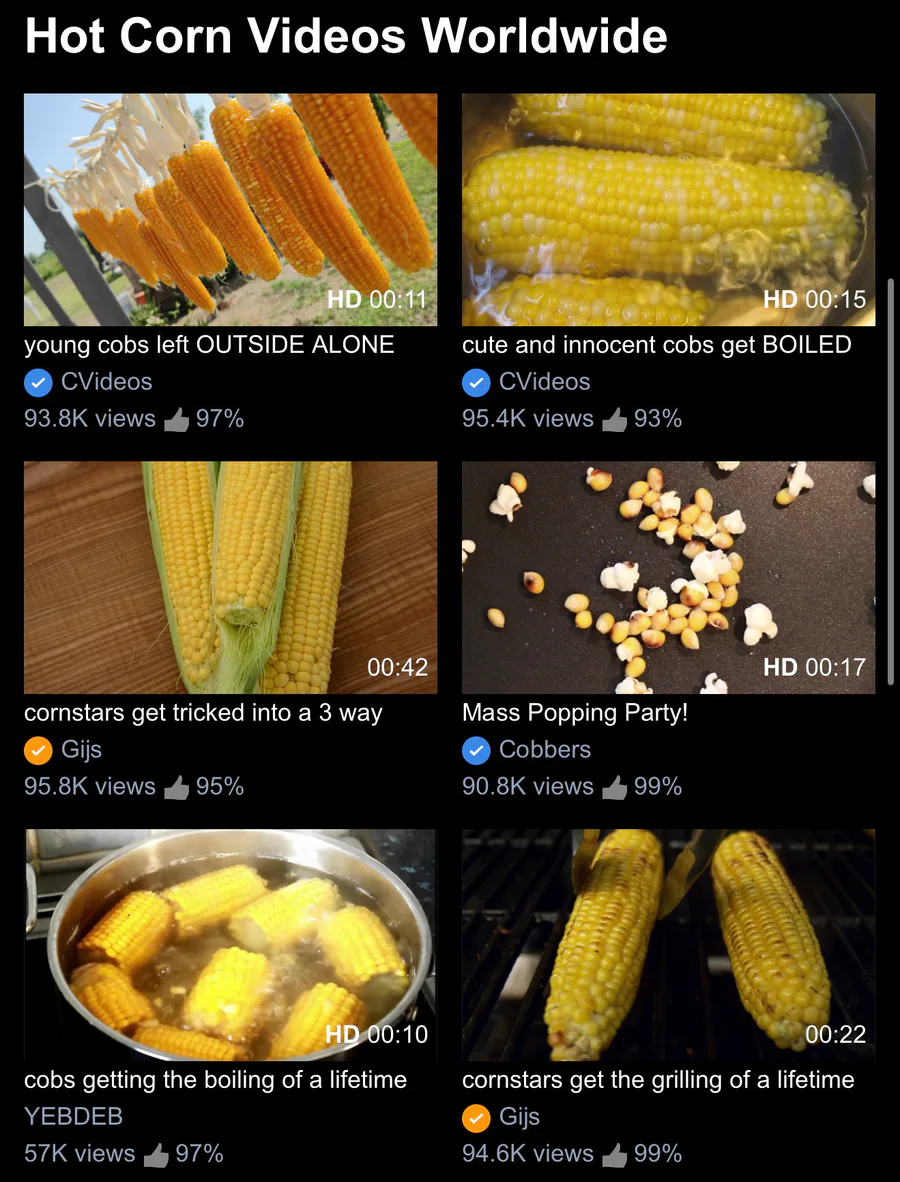
Task: Open the YEBDEB channel page
Action: (73, 1116)
